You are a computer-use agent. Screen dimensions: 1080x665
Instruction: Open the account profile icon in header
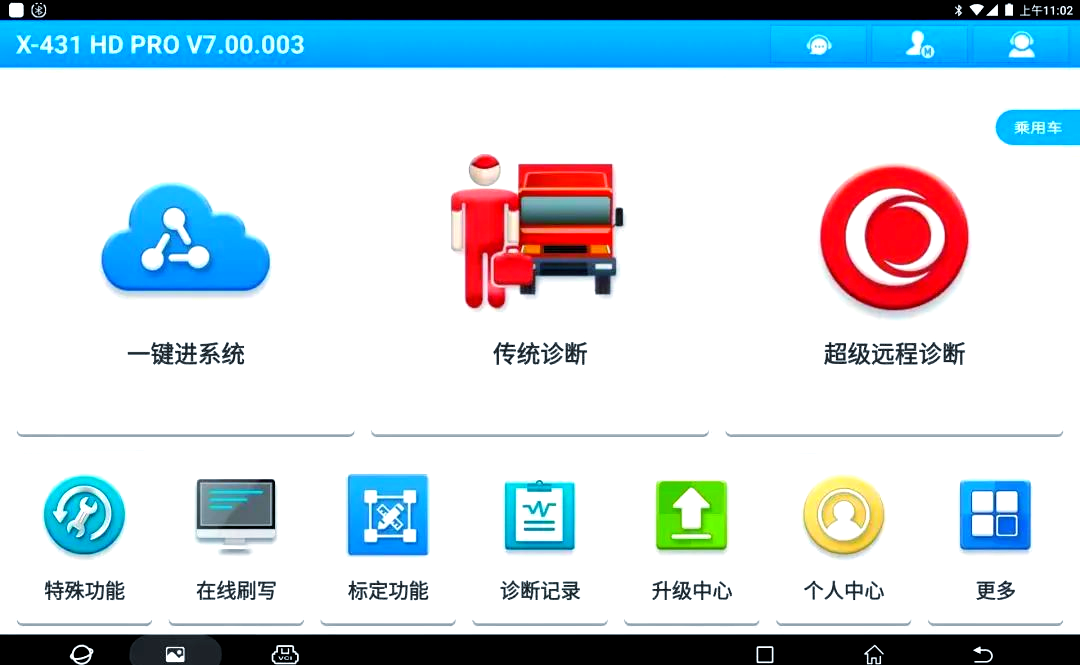(1021, 45)
